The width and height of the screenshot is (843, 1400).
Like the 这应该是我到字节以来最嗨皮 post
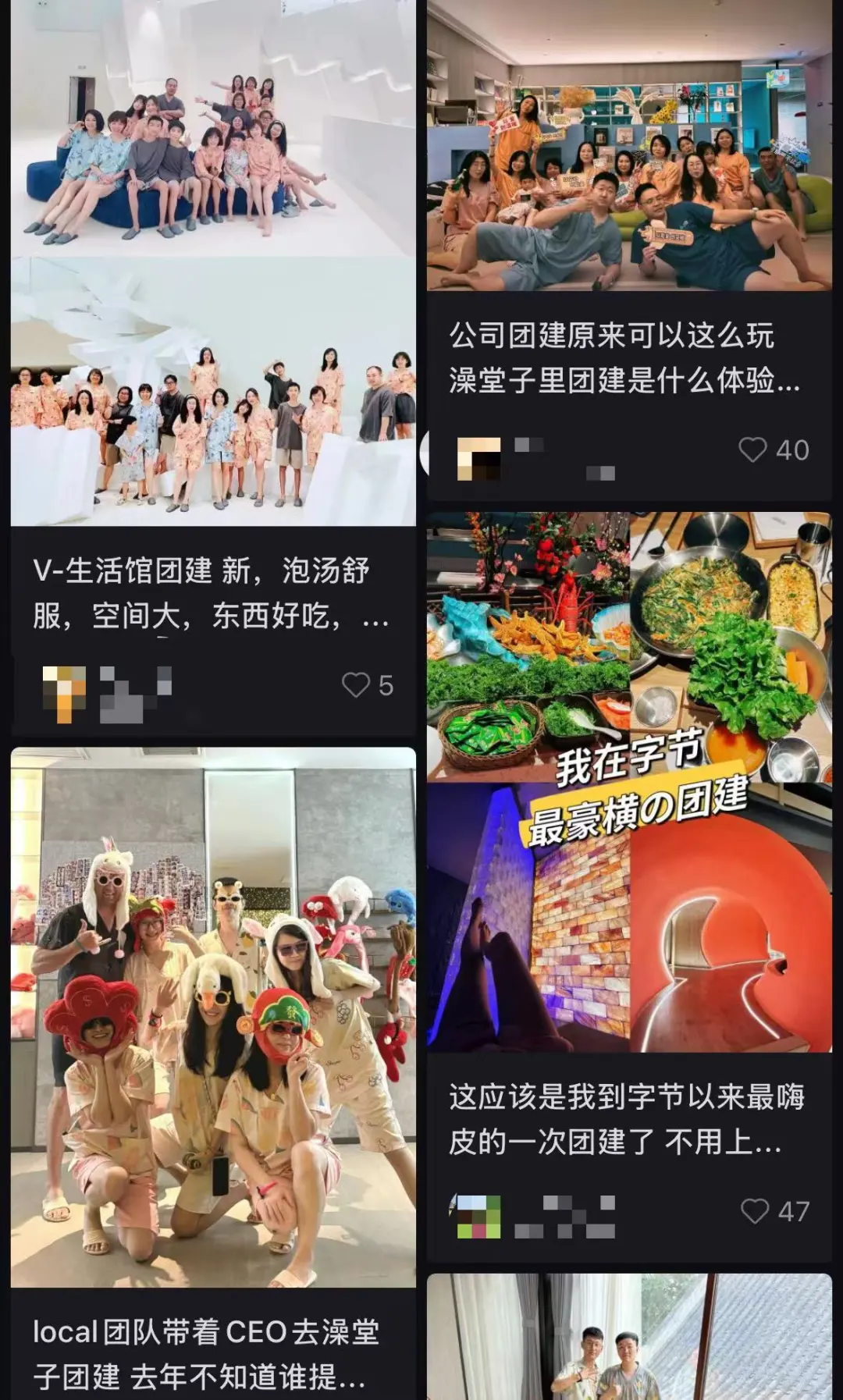(755, 1211)
